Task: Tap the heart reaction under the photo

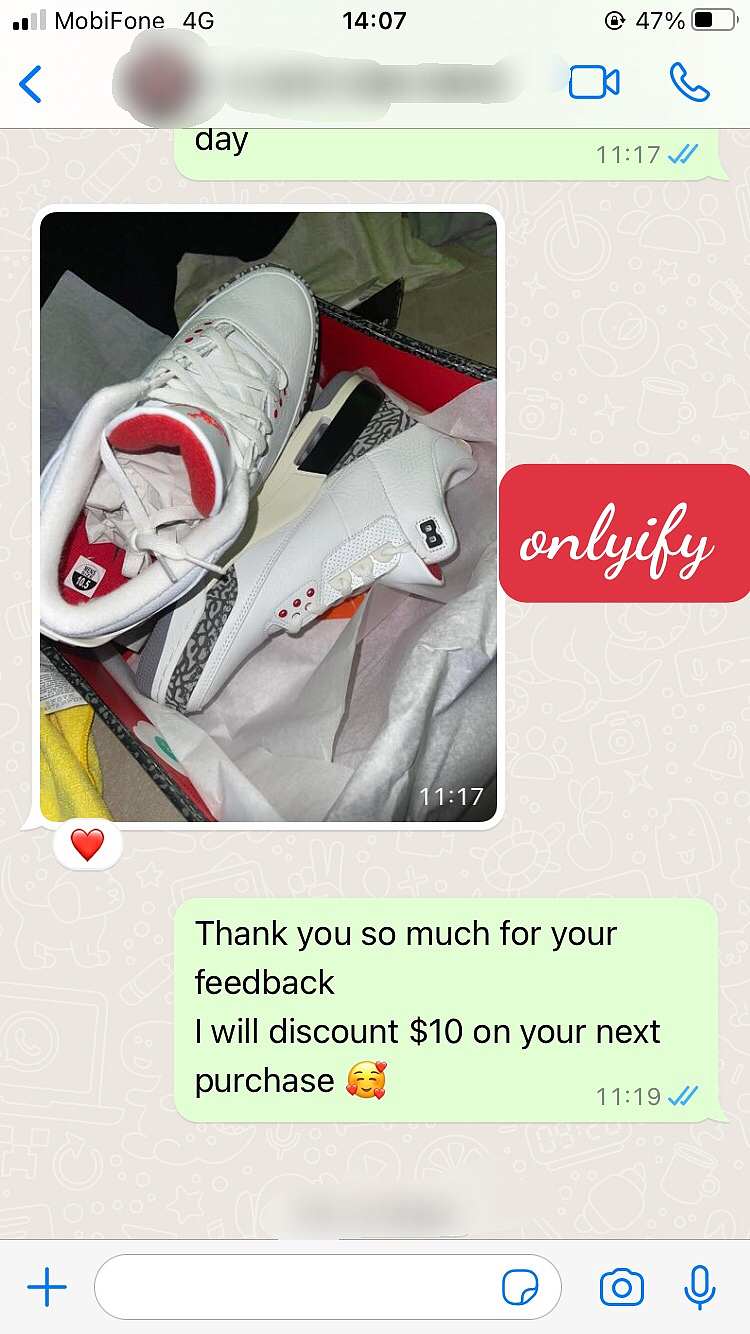Action: coord(88,845)
